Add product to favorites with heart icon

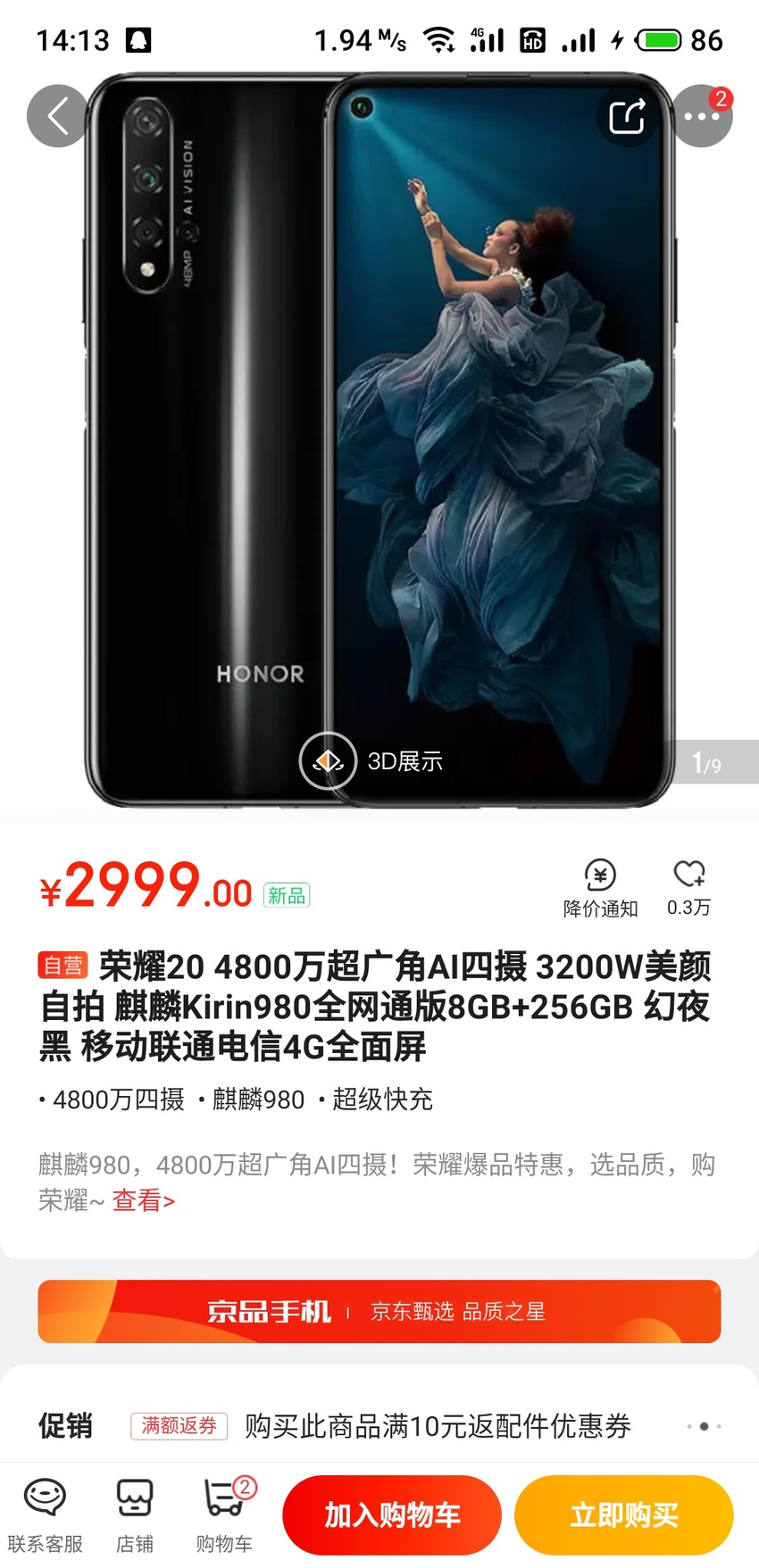coord(689,889)
